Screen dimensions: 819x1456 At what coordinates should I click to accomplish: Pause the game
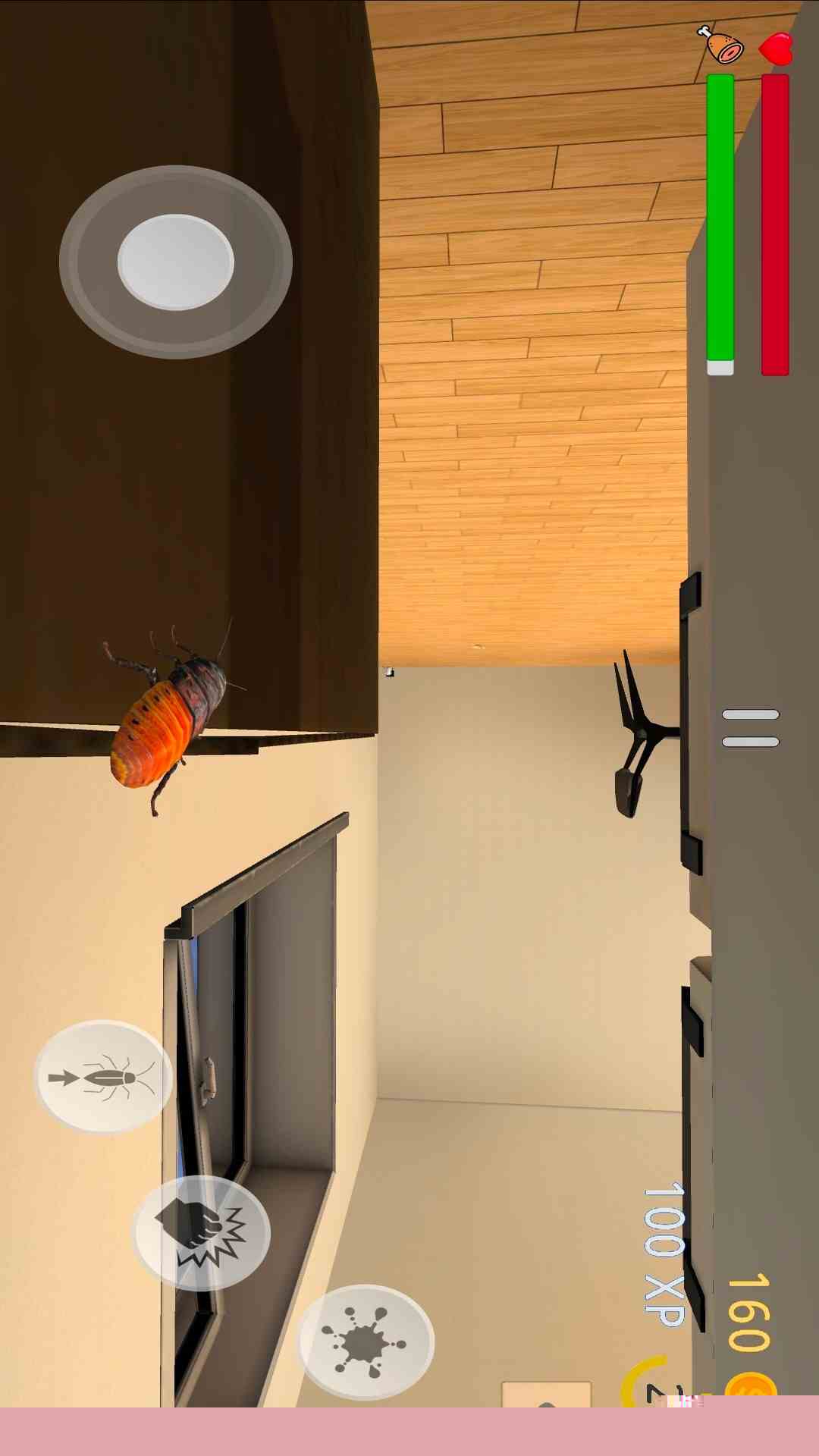750,728
